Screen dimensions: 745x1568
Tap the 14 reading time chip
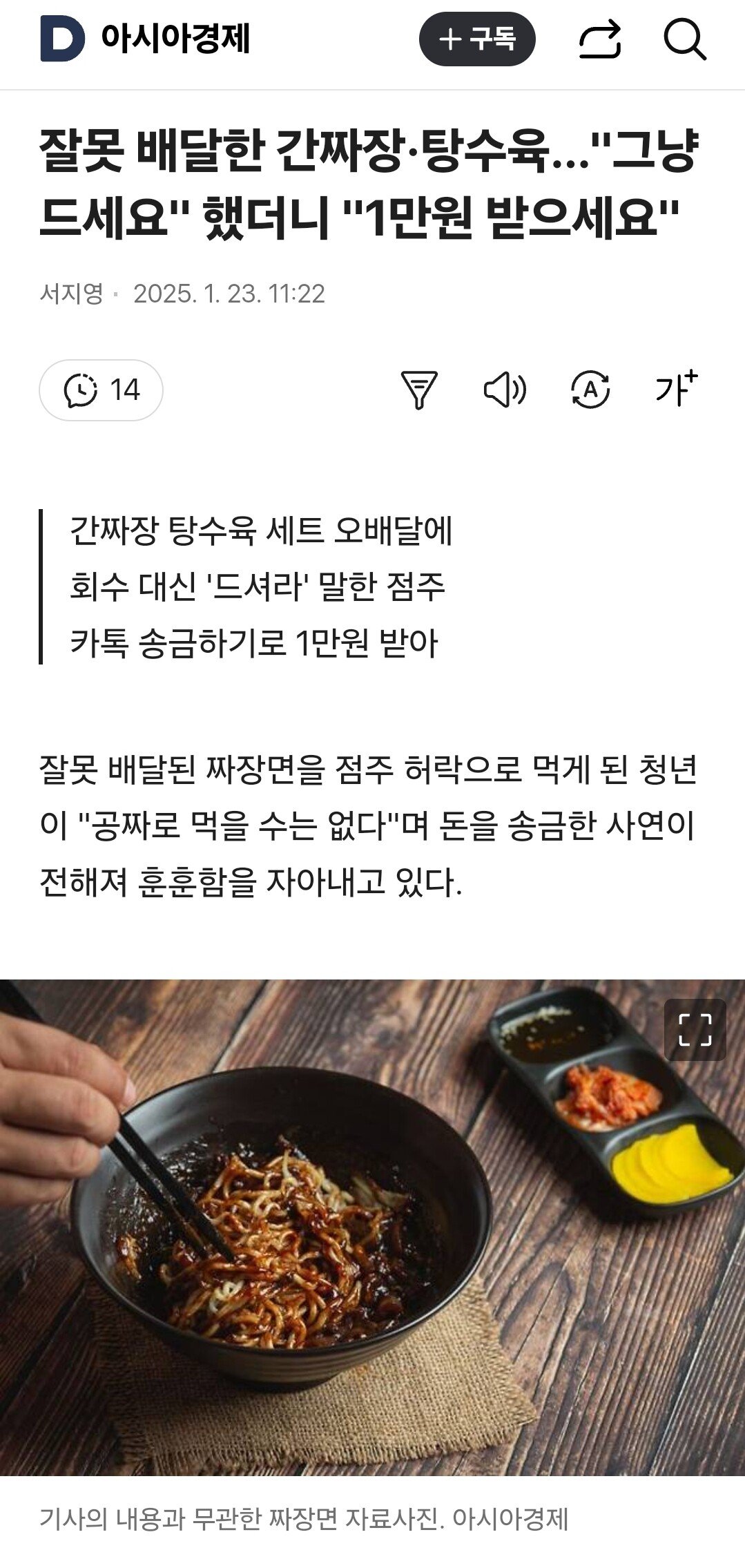click(x=101, y=390)
